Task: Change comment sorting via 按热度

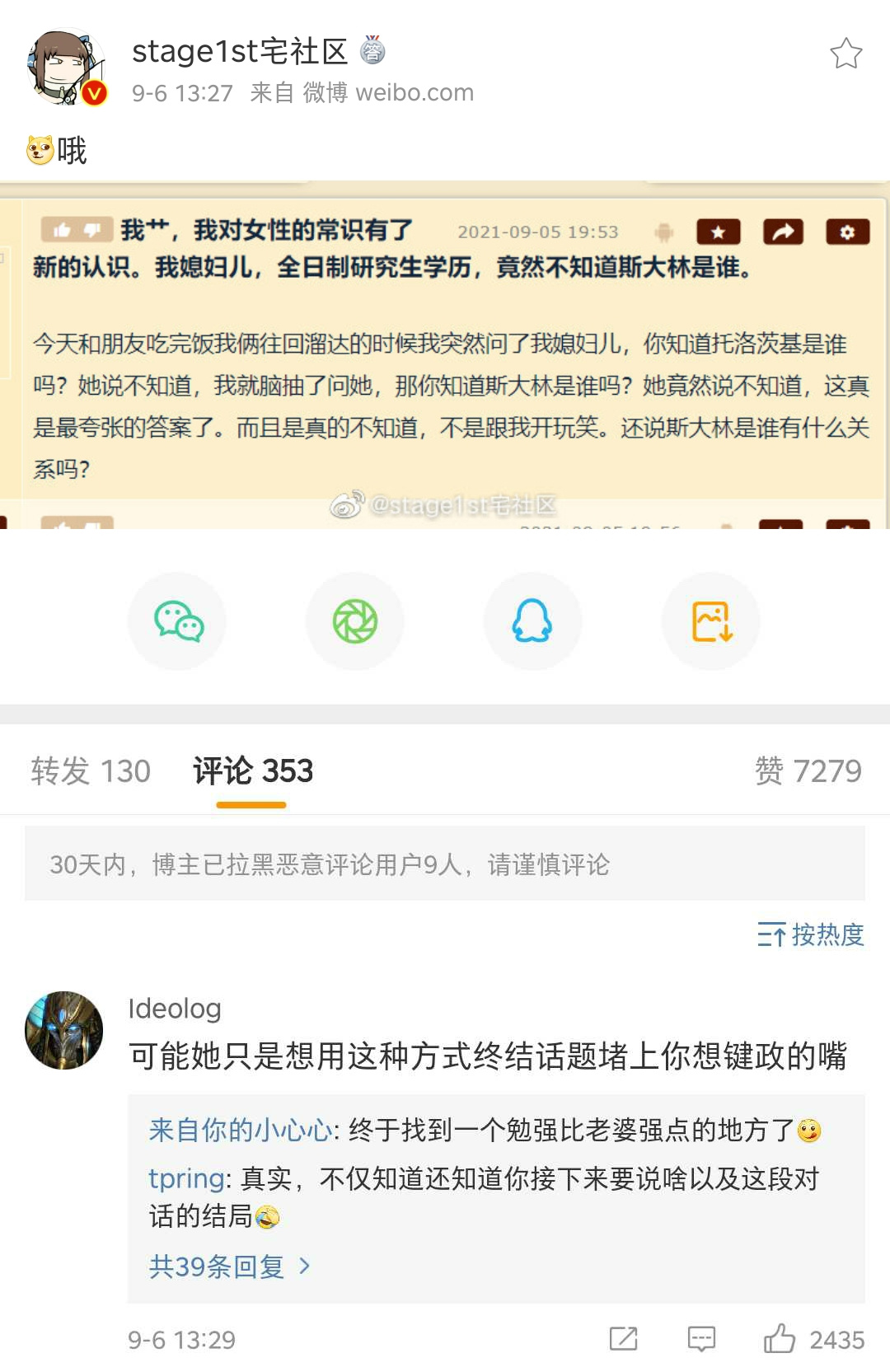Action: pyautogui.click(x=811, y=934)
